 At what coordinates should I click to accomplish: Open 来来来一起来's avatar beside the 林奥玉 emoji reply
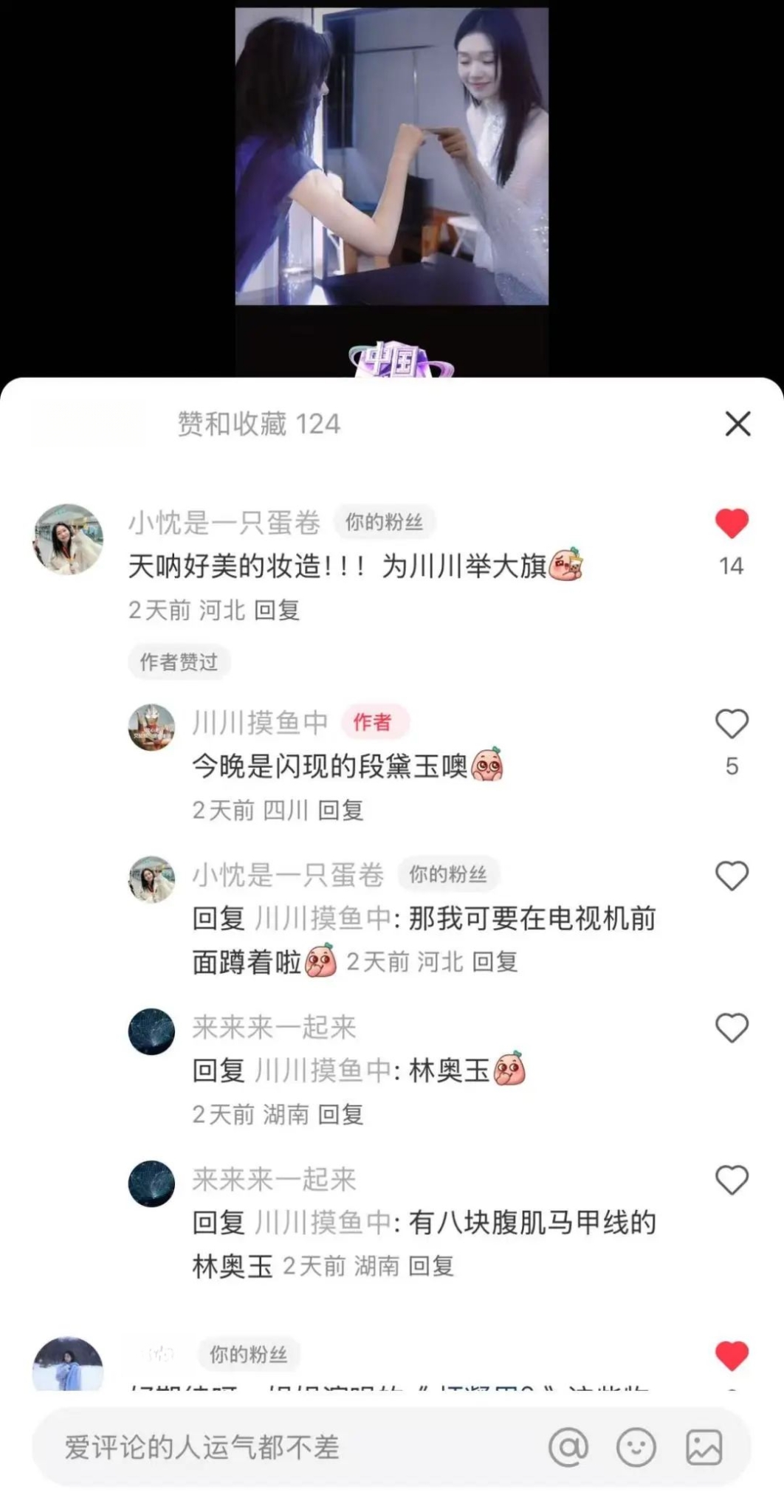pyautogui.click(x=152, y=1031)
